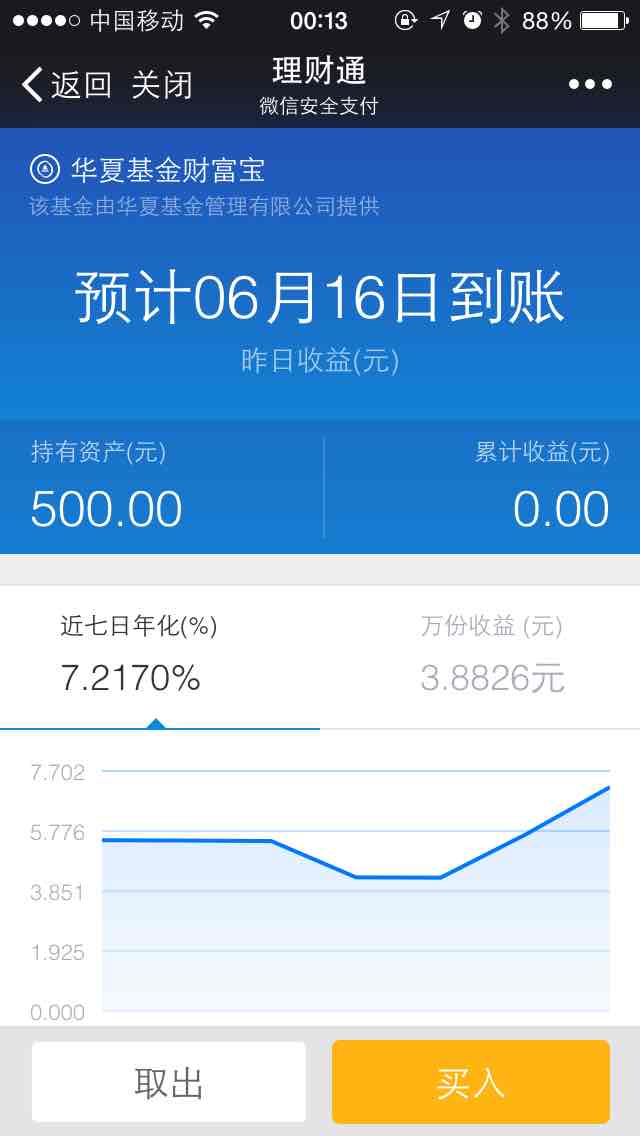Go back using the 返回 arrow
Viewport: 640px width, 1136px height.
[x=66, y=85]
